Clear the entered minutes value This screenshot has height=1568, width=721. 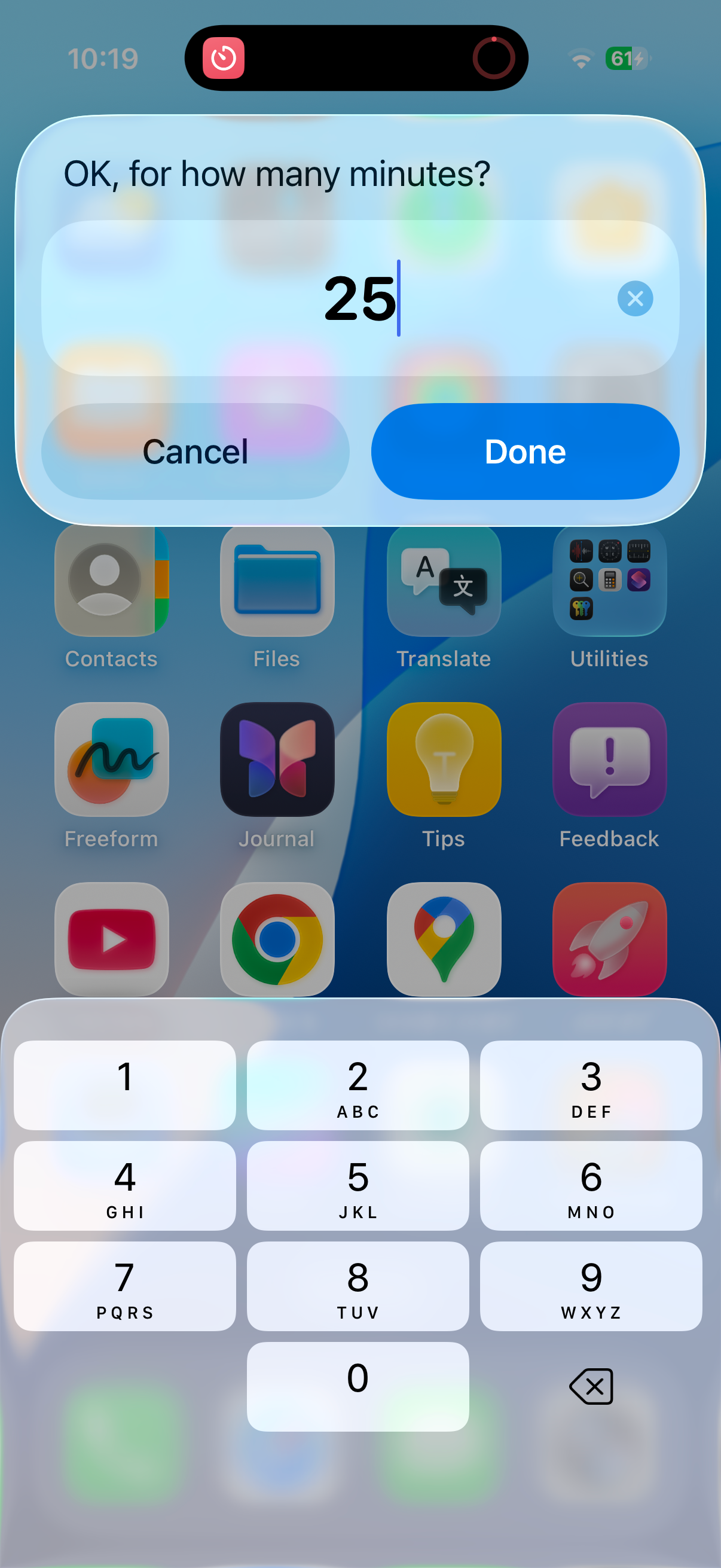634,298
